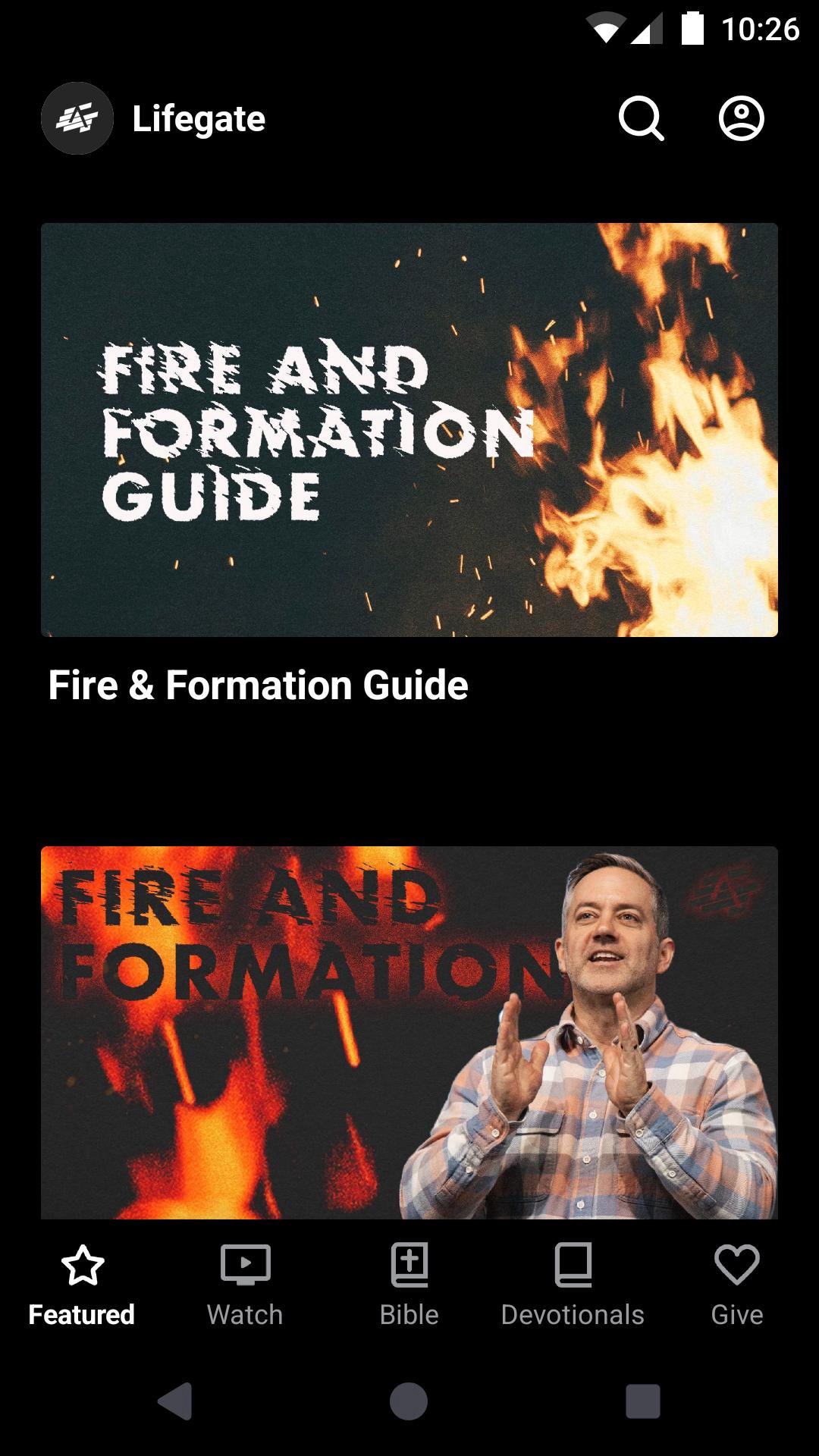The height and width of the screenshot is (1456, 819).
Task: Go to the system home screen
Action: [409, 1401]
